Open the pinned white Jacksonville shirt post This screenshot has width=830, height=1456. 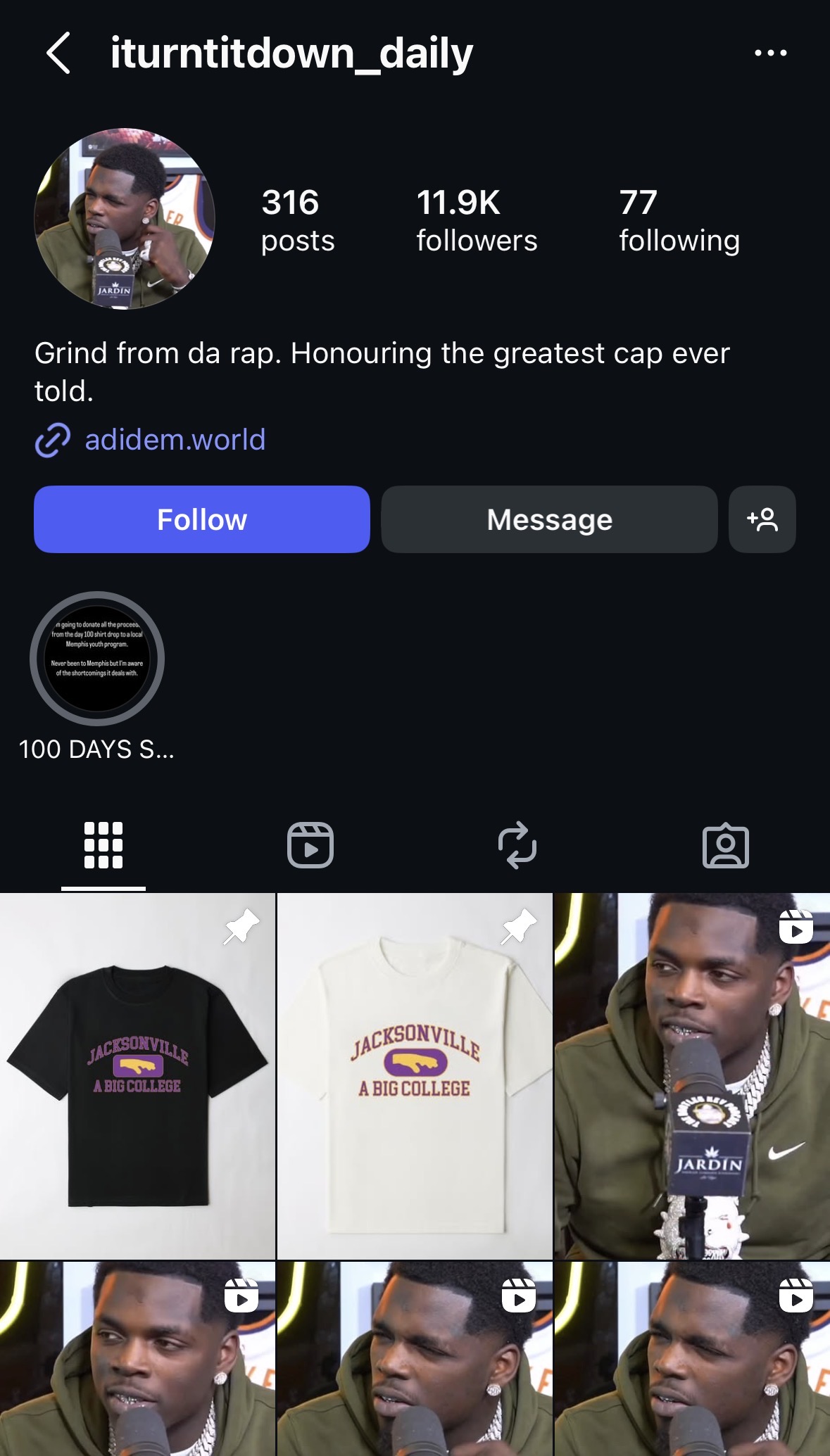click(x=415, y=1076)
